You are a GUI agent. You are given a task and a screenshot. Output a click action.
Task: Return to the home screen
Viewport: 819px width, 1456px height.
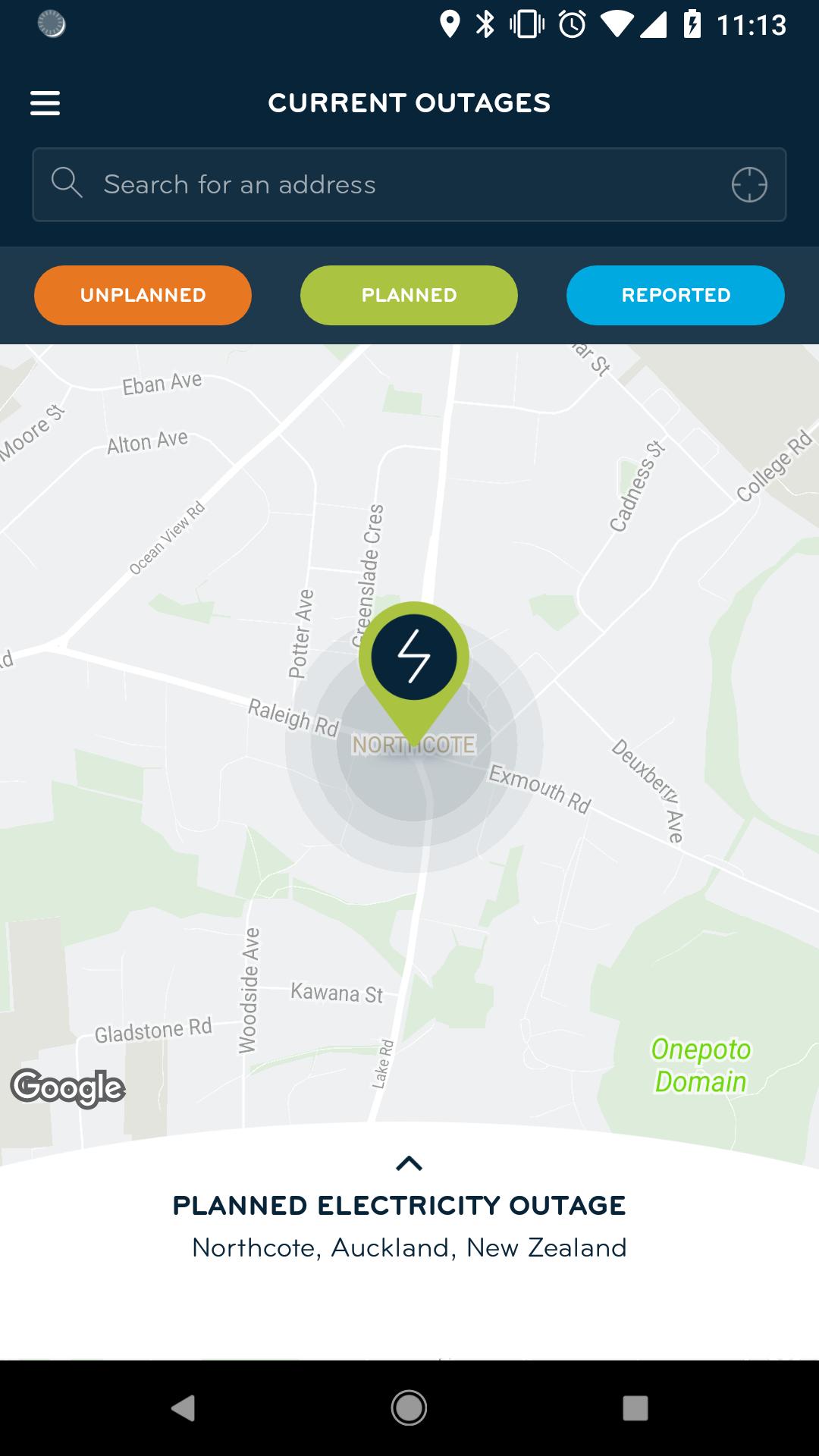(409, 1408)
